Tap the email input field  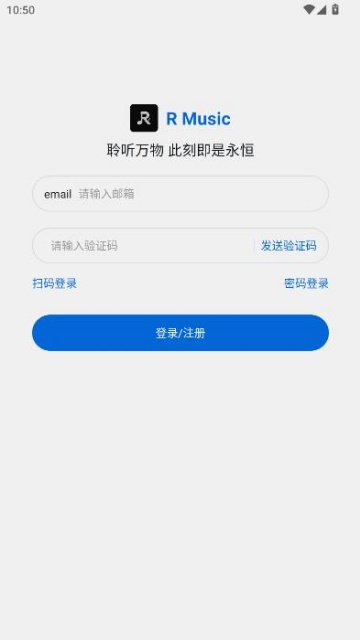180,193
